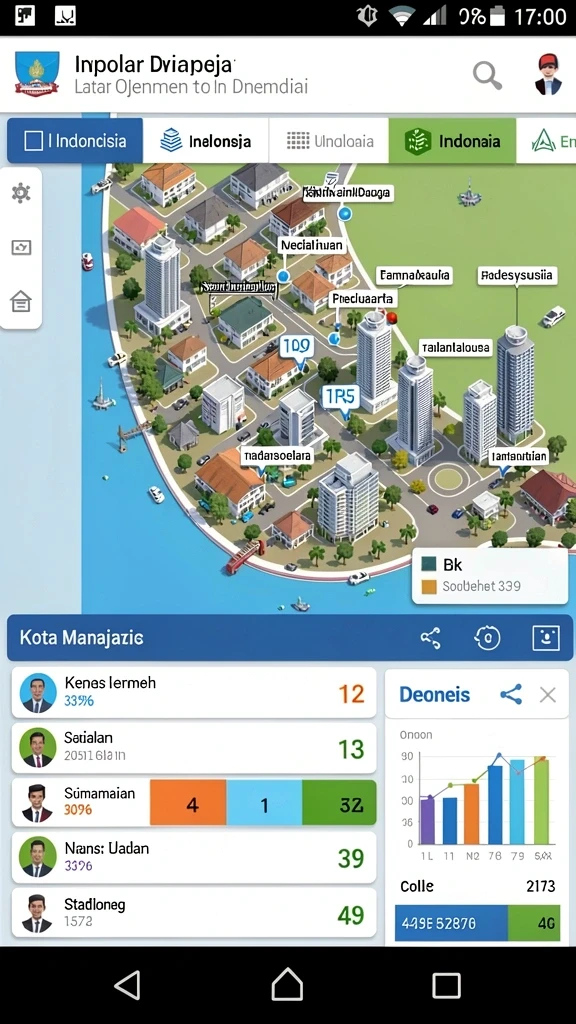The image size is (576, 1024).
Task: Tap the system home button
Action: [287, 984]
